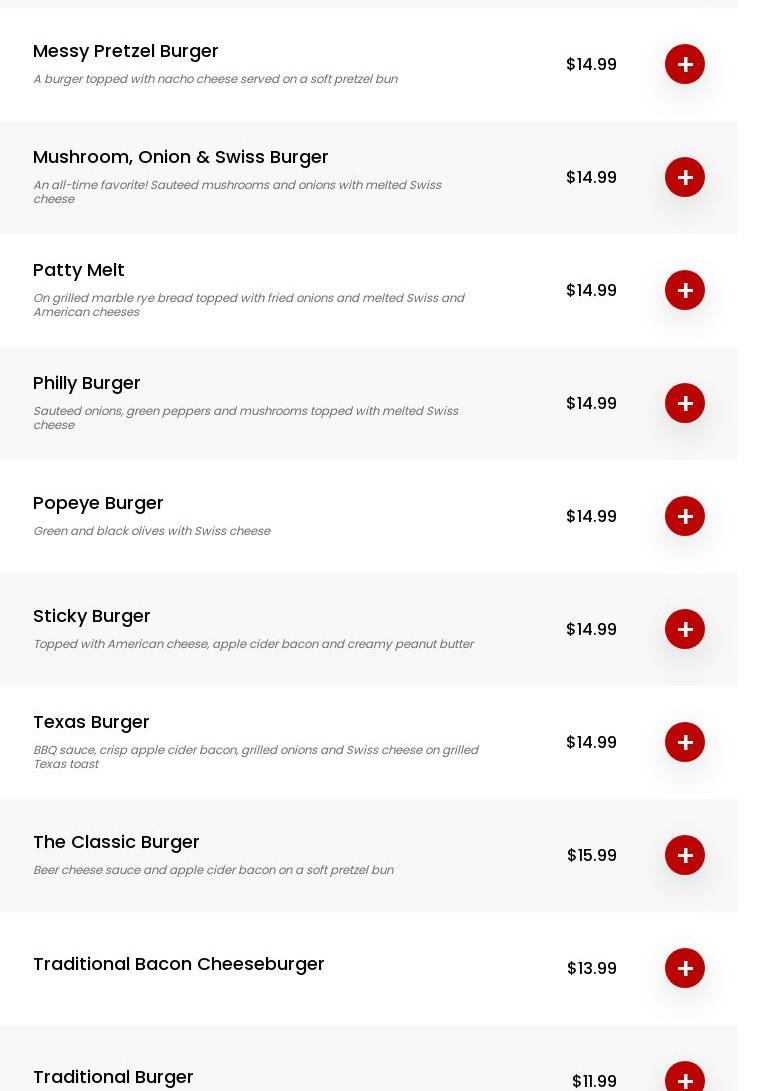Add the Popeye Burger
The image size is (770, 1091).
point(685,516)
